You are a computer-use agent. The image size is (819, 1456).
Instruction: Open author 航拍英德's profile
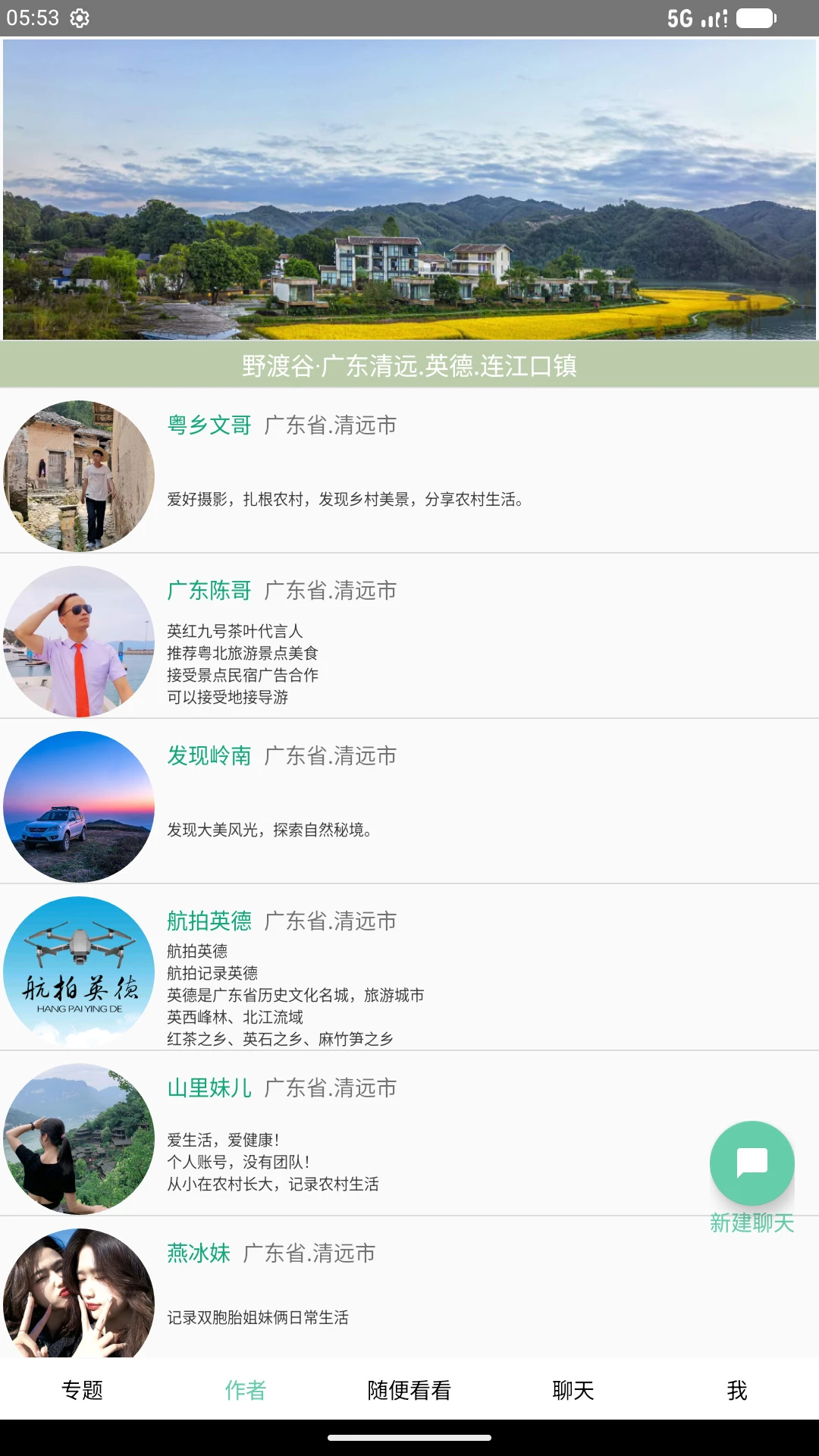(x=409, y=968)
